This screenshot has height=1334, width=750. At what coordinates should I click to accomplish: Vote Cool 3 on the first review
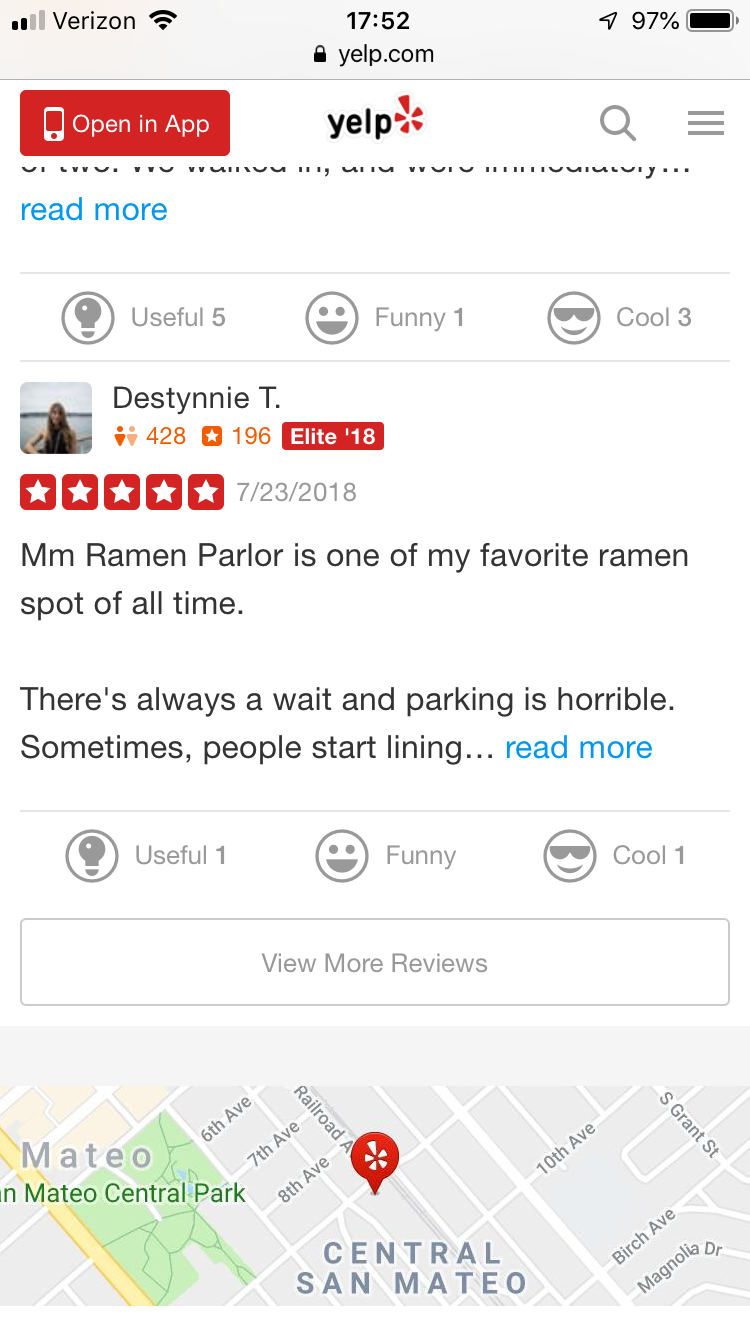pos(620,318)
